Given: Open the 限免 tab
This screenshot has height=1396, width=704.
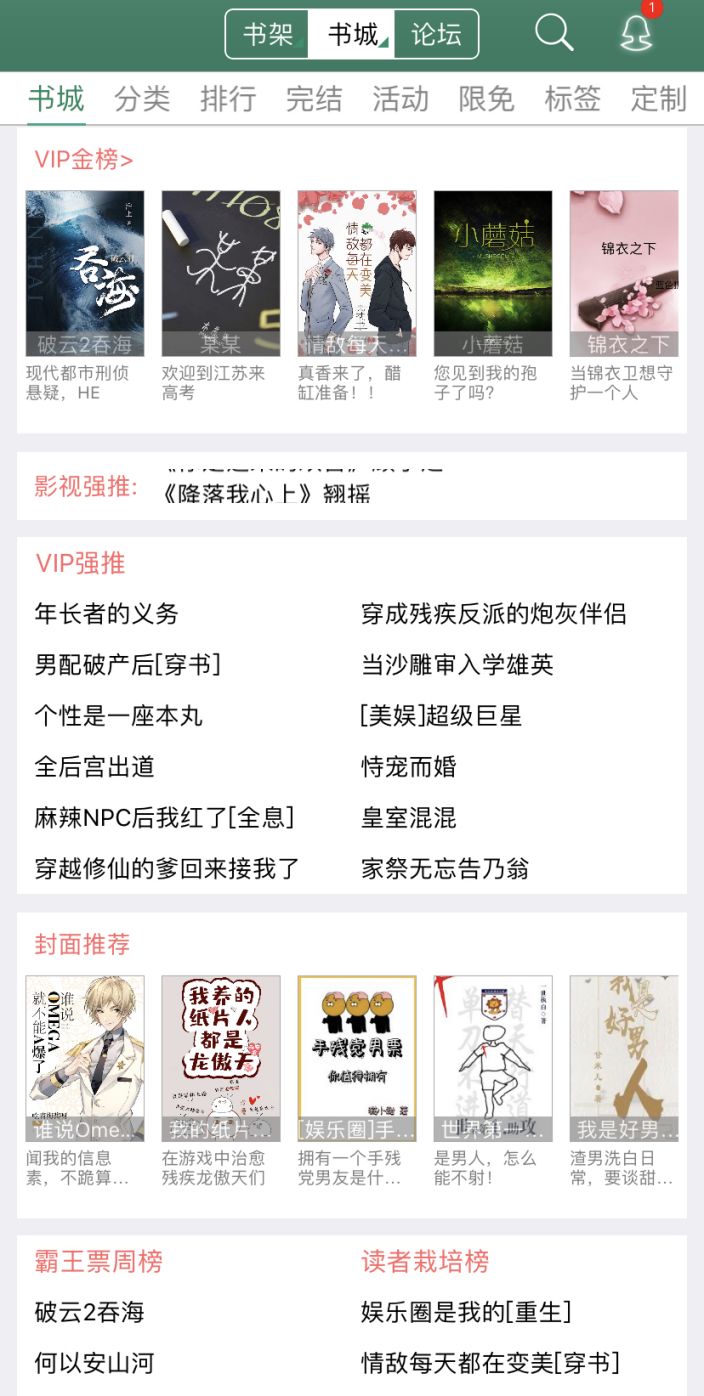Looking at the screenshot, I should tap(486, 99).
